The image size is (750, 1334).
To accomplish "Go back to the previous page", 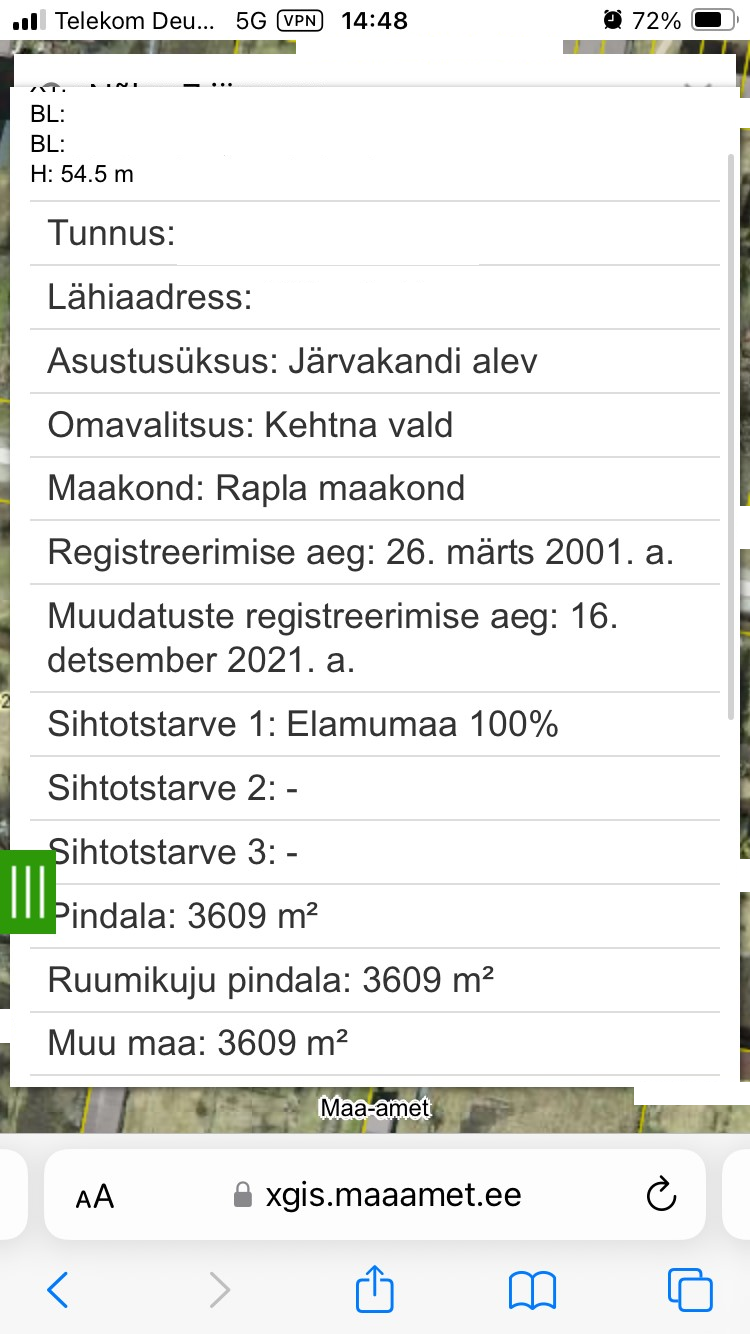I will click(58, 1289).
